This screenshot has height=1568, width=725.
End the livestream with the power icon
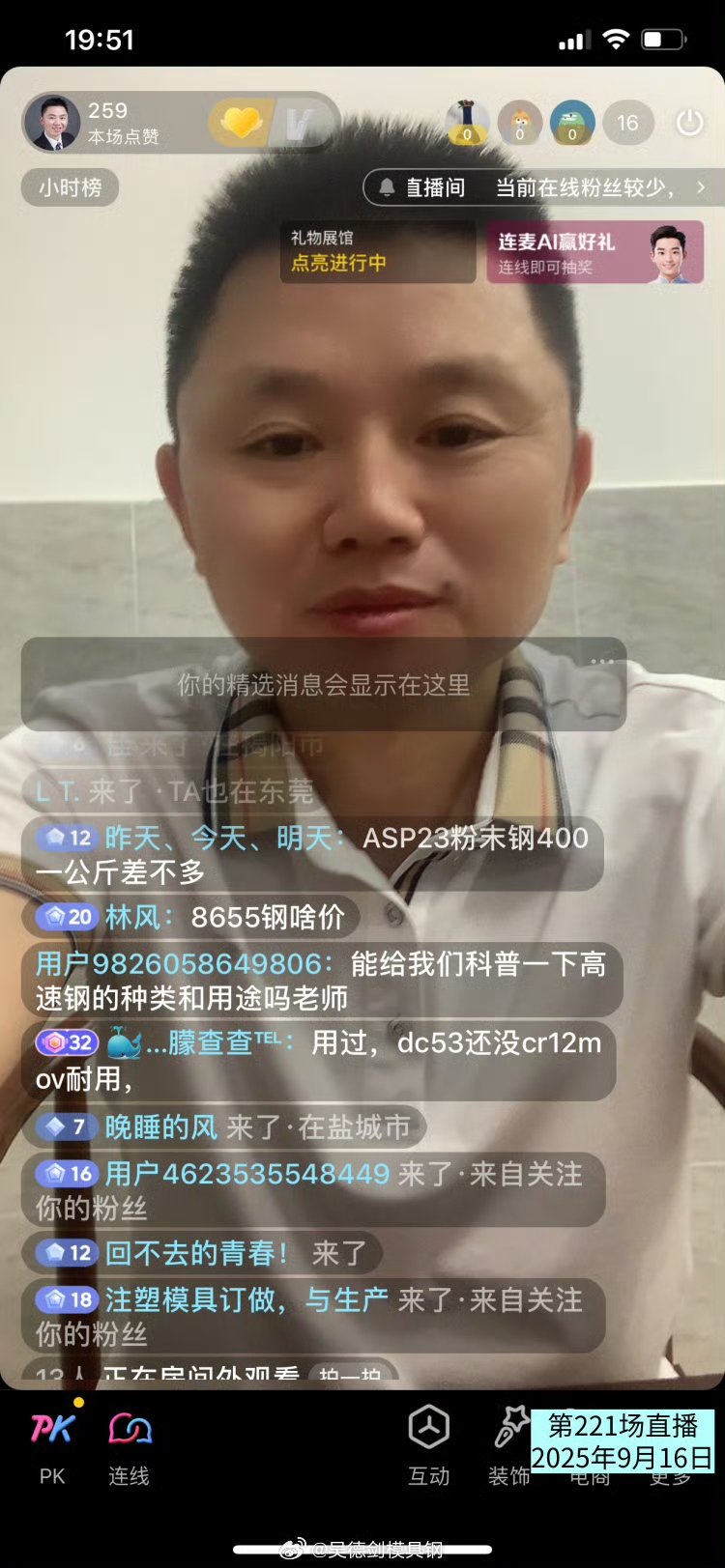(688, 123)
